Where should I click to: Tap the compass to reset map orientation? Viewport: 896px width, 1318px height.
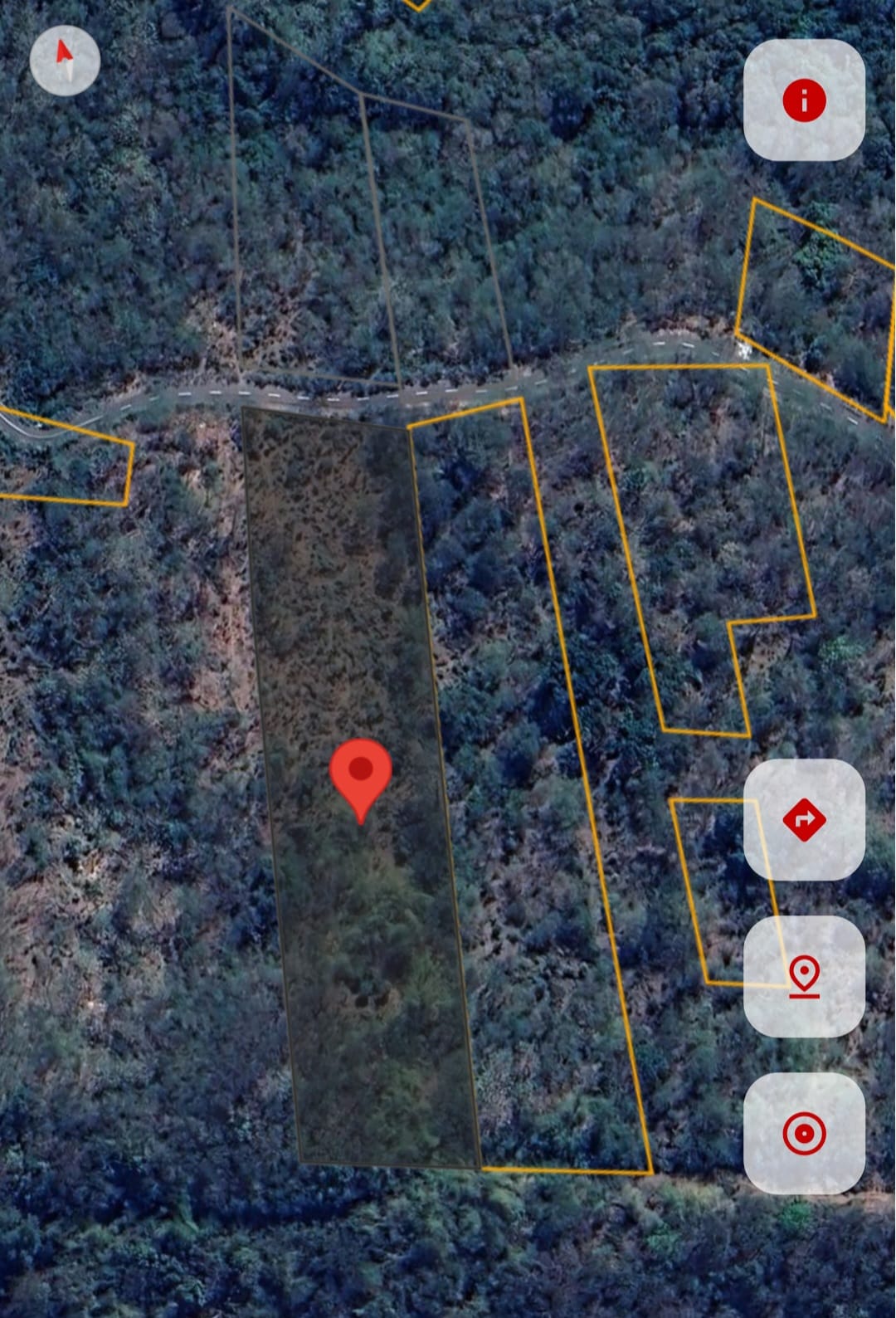click(x=65, y=61)
